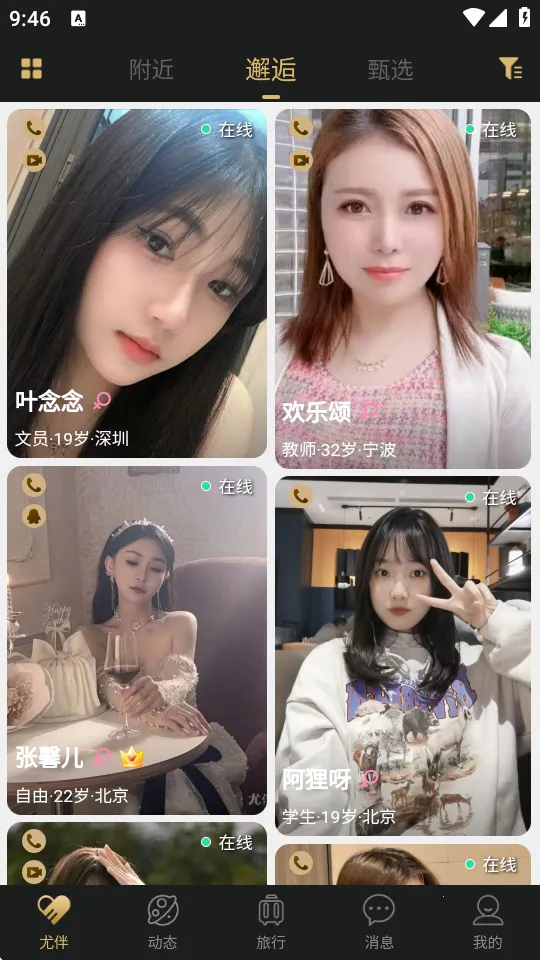Start a video call with 叶念念

[x=34, y=160]
